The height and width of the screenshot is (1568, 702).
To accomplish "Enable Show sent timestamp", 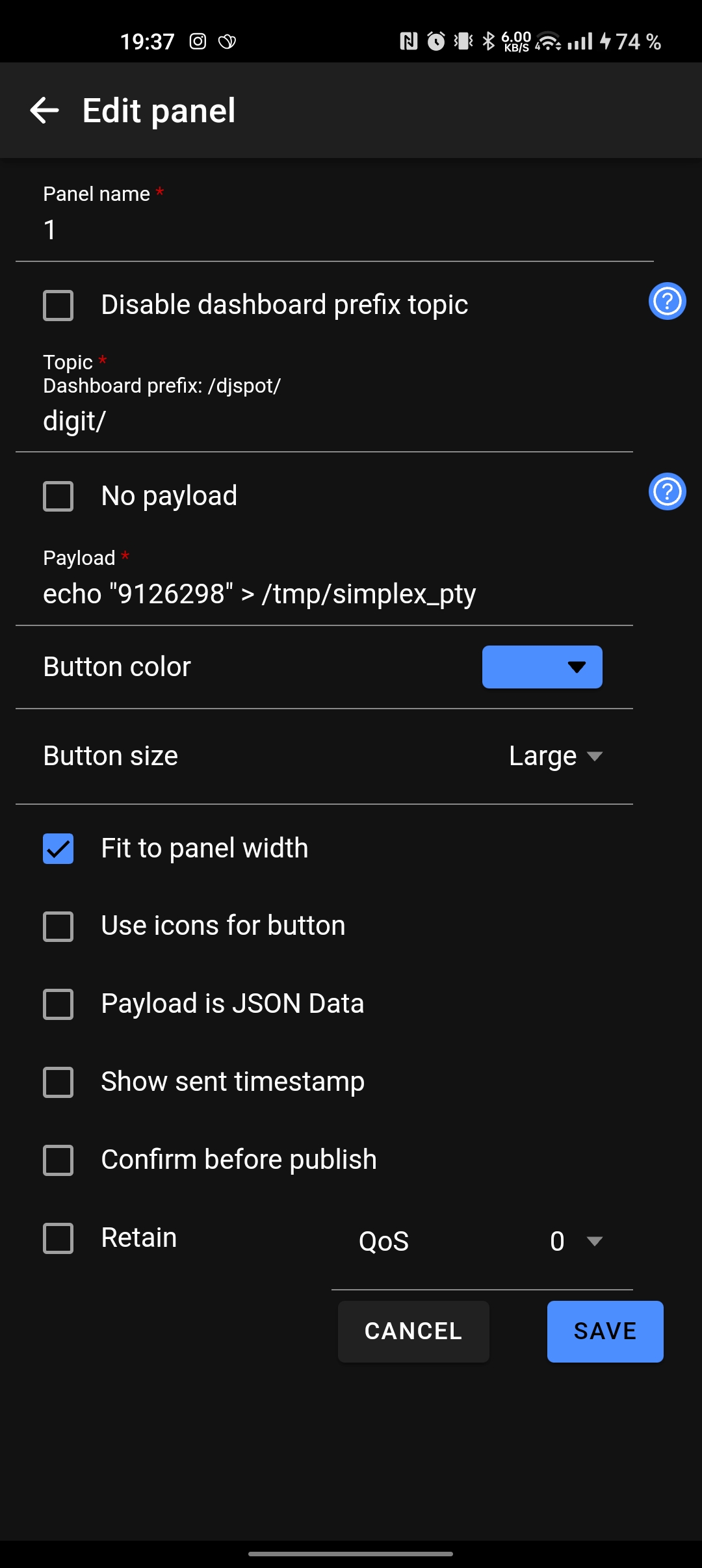I will [x=58, y=1082].
